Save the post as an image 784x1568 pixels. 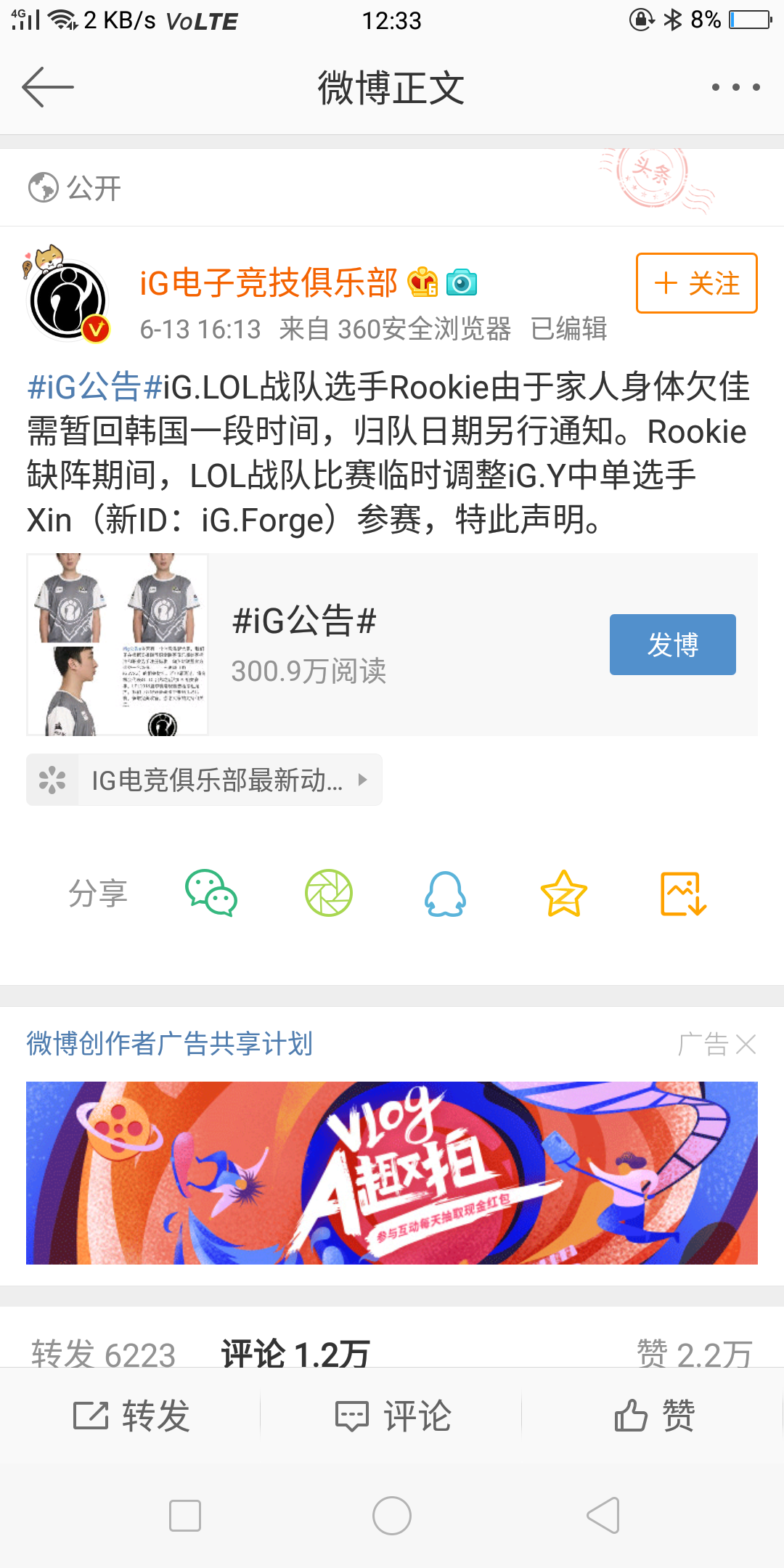pos(682,893)
